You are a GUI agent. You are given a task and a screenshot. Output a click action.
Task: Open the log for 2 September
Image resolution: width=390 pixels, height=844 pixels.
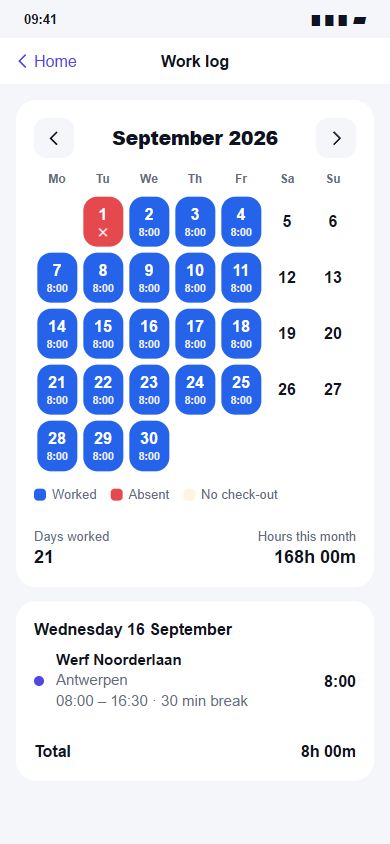pyautogui.click(x=149, y=222)
